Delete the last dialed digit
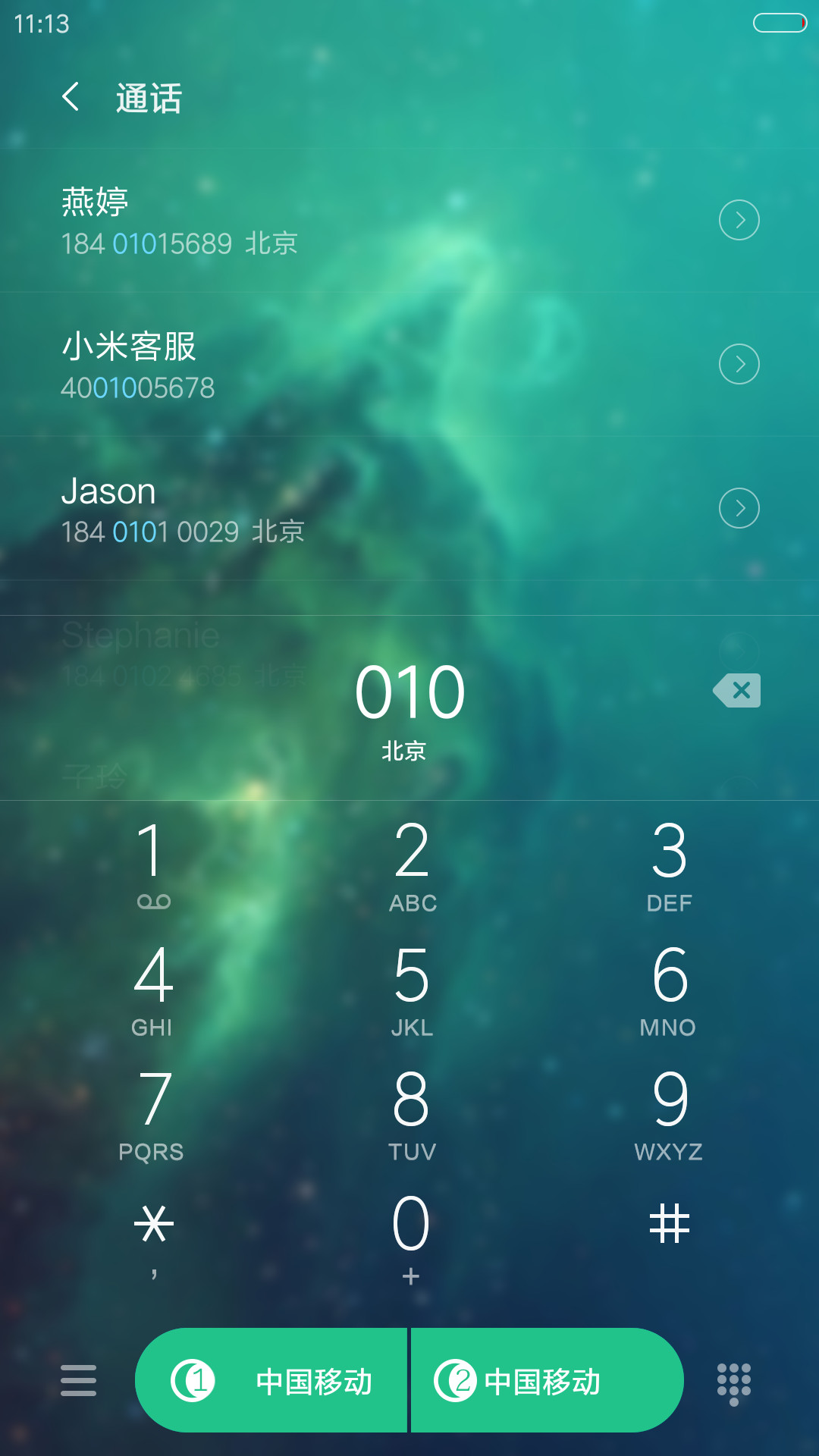Image resolution: width=819 pixels, height=1456 pixels. point(737,690)
